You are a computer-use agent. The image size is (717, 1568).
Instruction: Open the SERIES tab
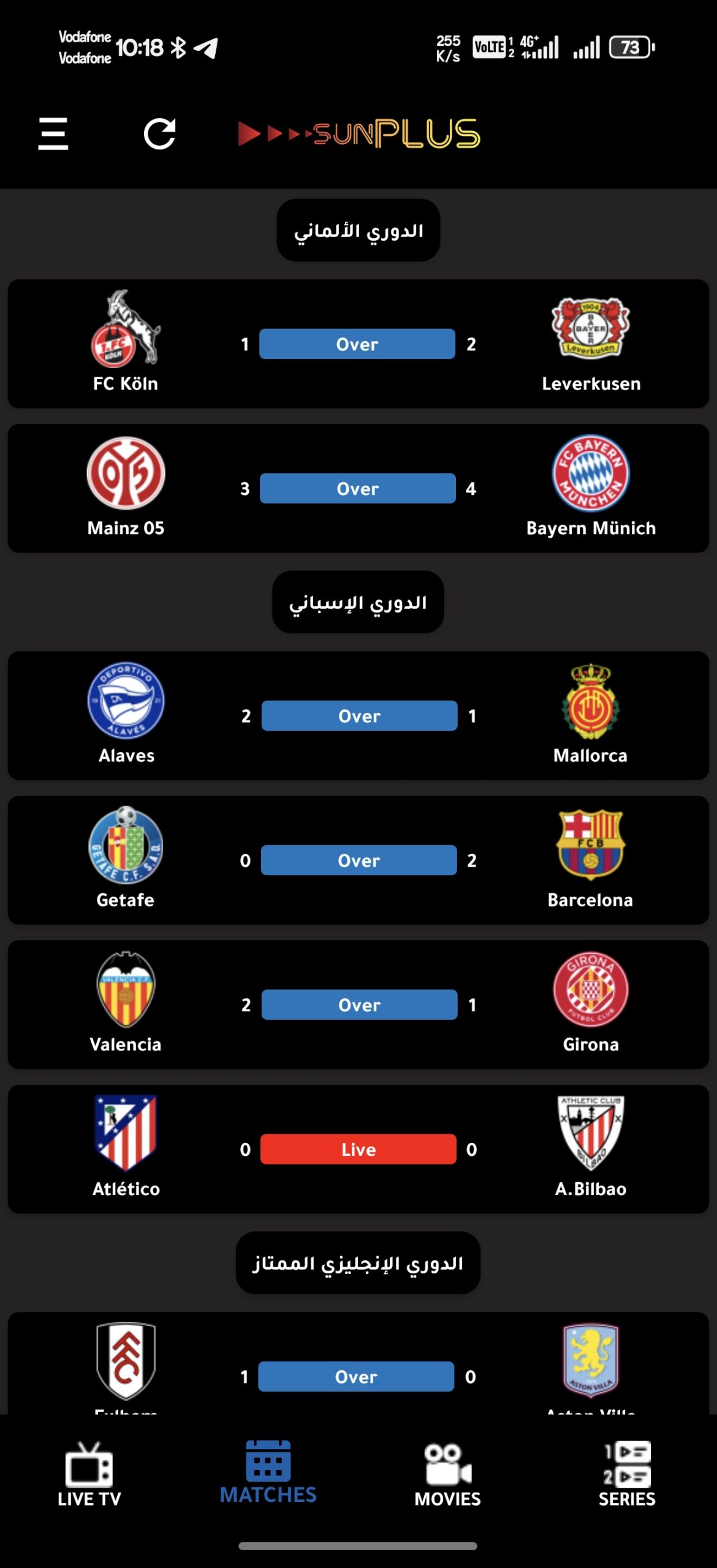(627, 1474)
